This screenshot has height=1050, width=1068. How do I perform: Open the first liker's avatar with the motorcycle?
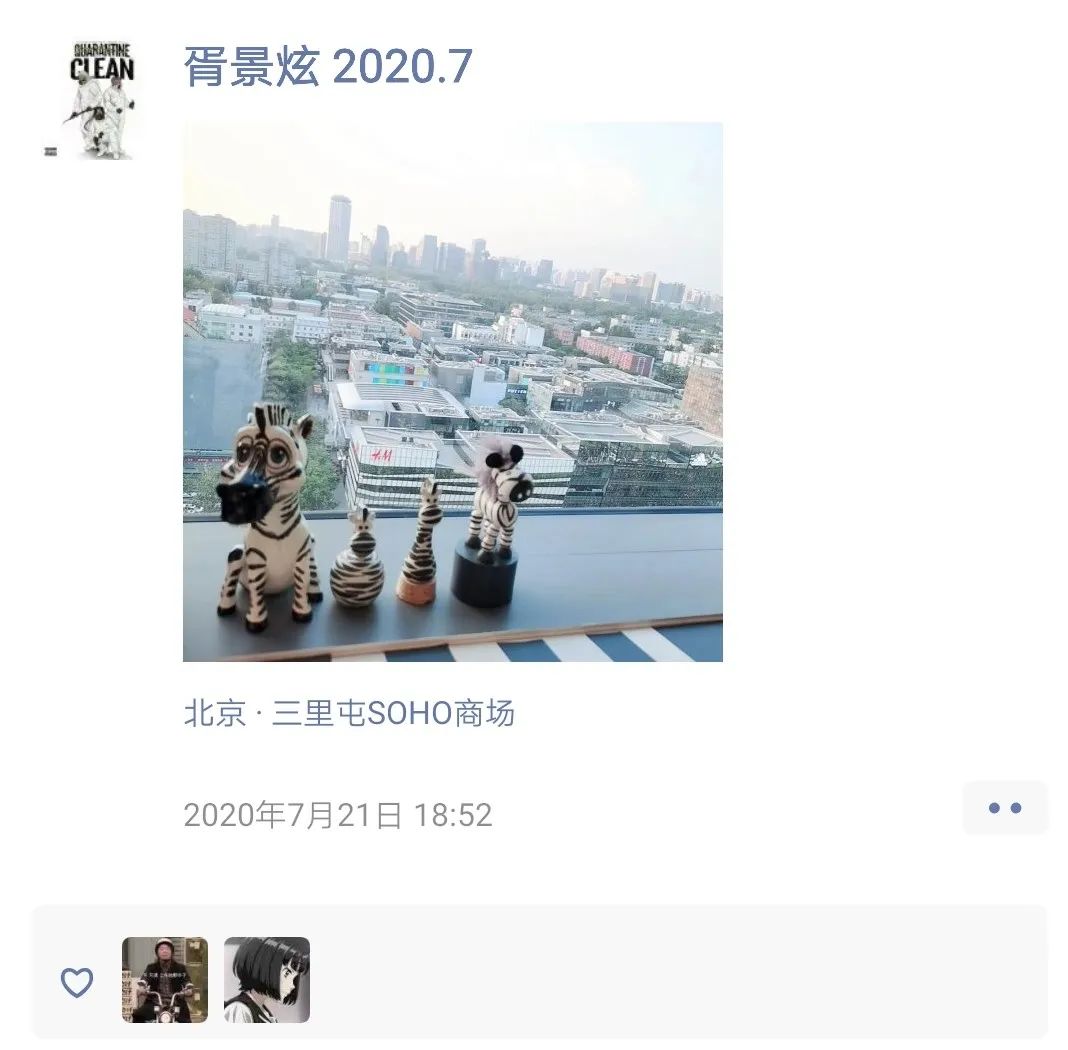tap(165, 979)
